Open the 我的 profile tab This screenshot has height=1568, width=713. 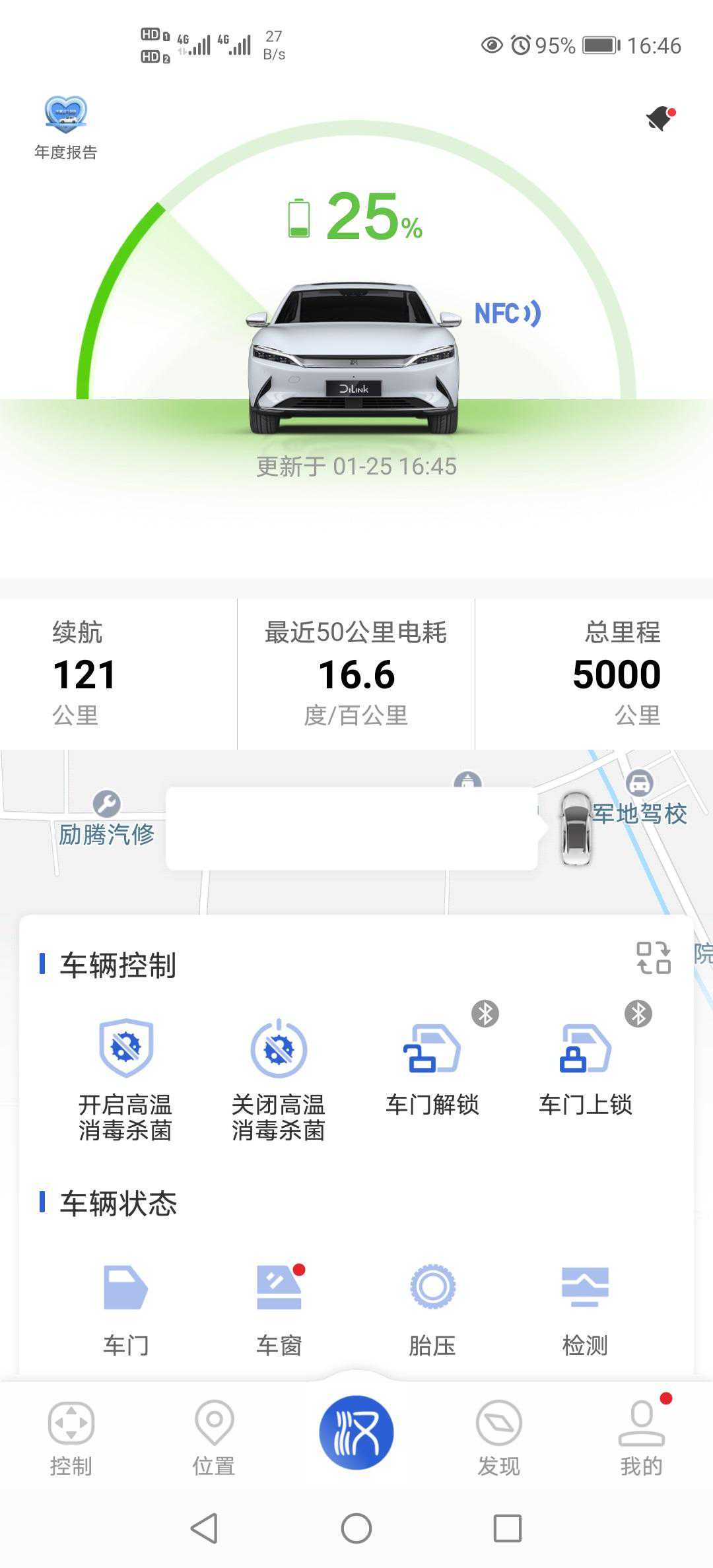[x=641, y=1439]
